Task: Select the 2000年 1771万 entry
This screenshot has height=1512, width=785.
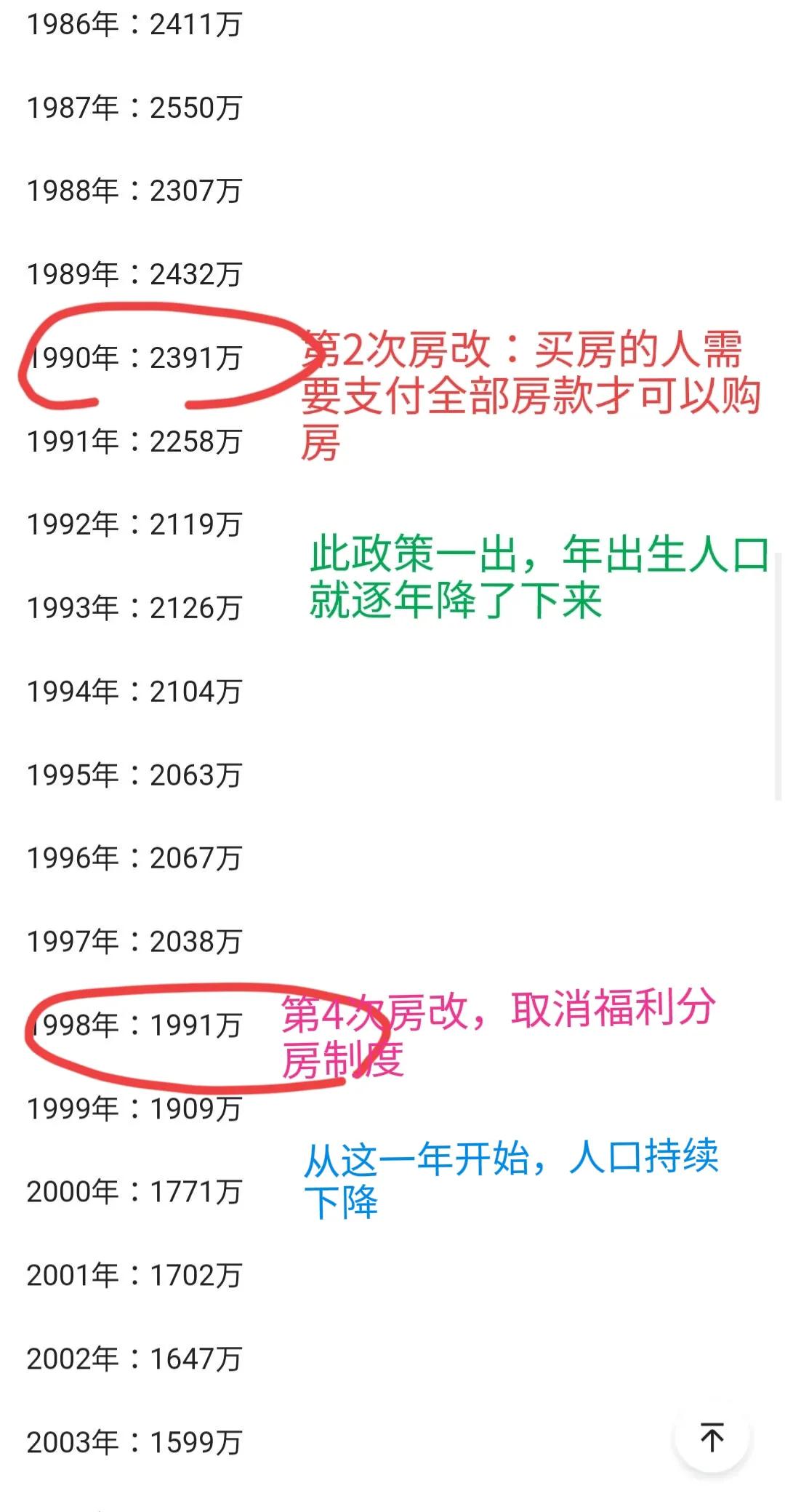Action: 134,1191
